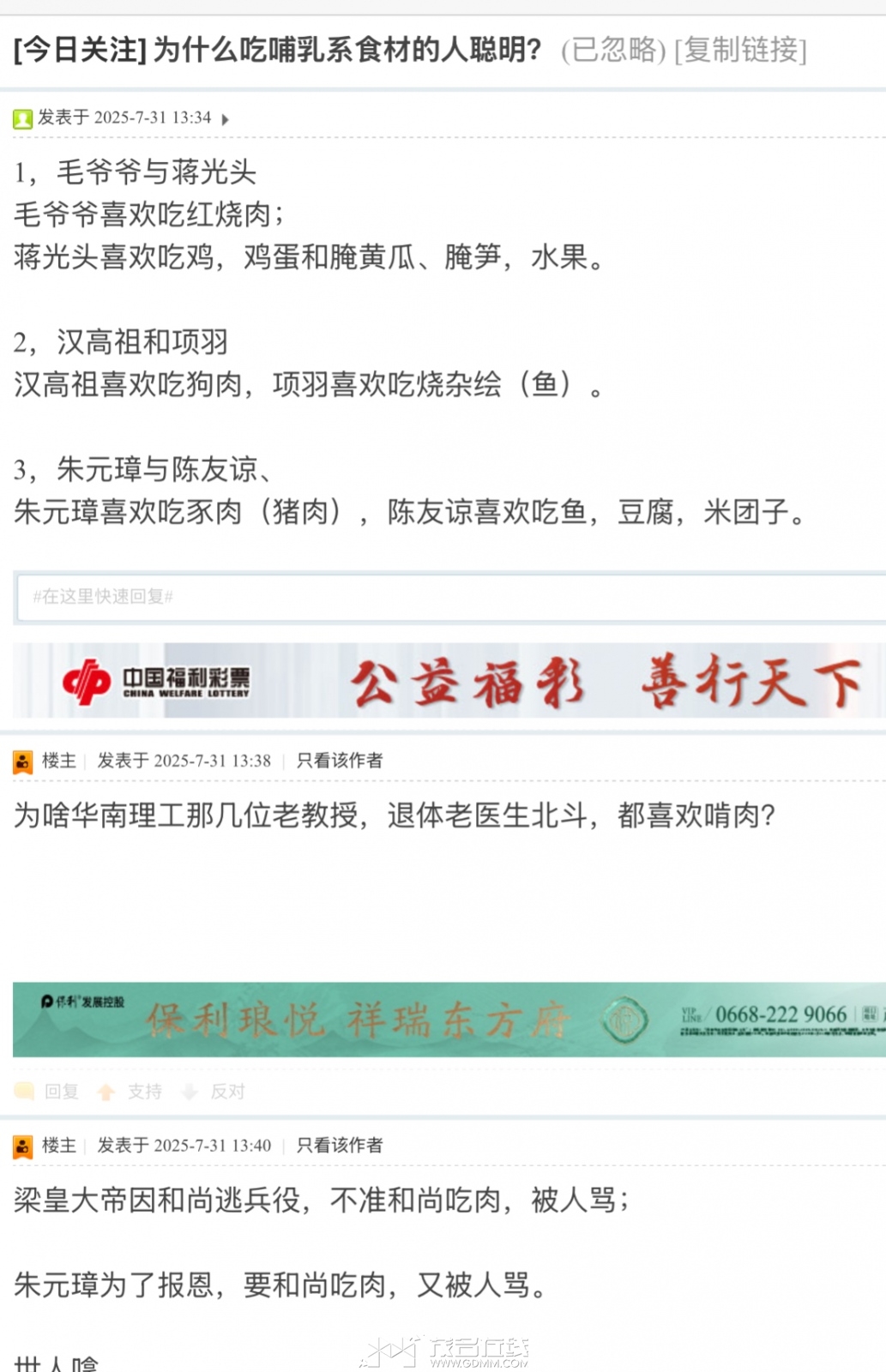Show only author posts on the 13:38 reply
The width and height of the screenshot is (886, 1372).
point(339,761)
